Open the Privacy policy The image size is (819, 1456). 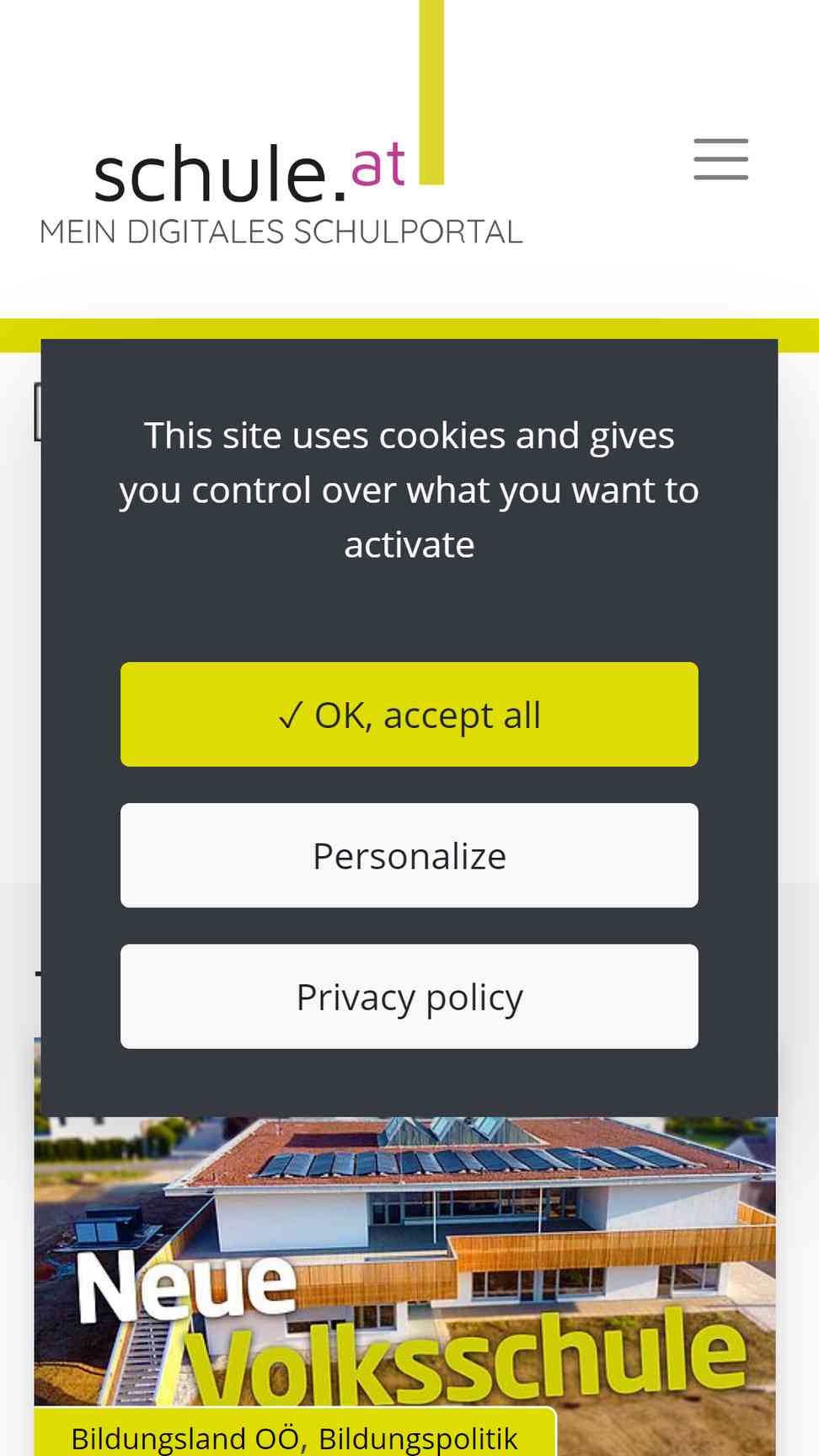pos(409,997)
